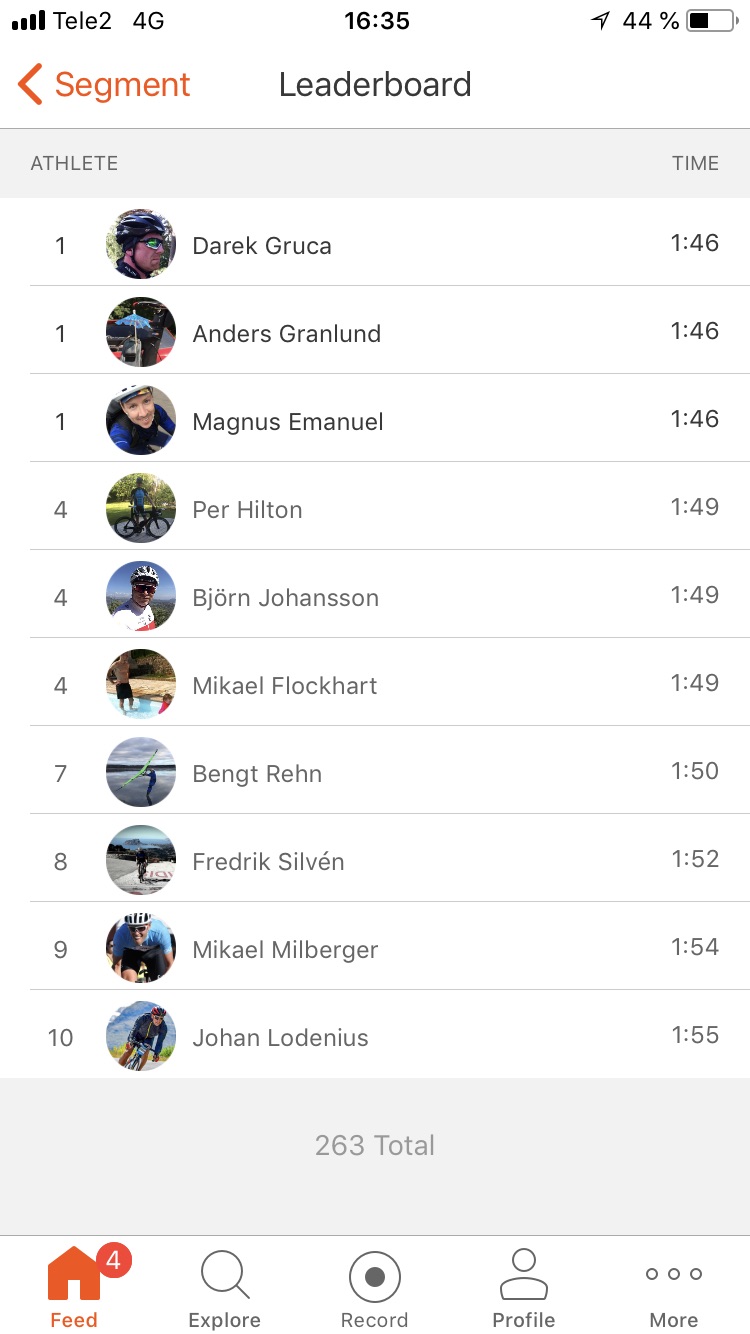Image resolution: width=750 pixels, height=1334 pixels.
Task: Open Anders Granlund's leaderboard entry
Action: [x=286, y=333]
